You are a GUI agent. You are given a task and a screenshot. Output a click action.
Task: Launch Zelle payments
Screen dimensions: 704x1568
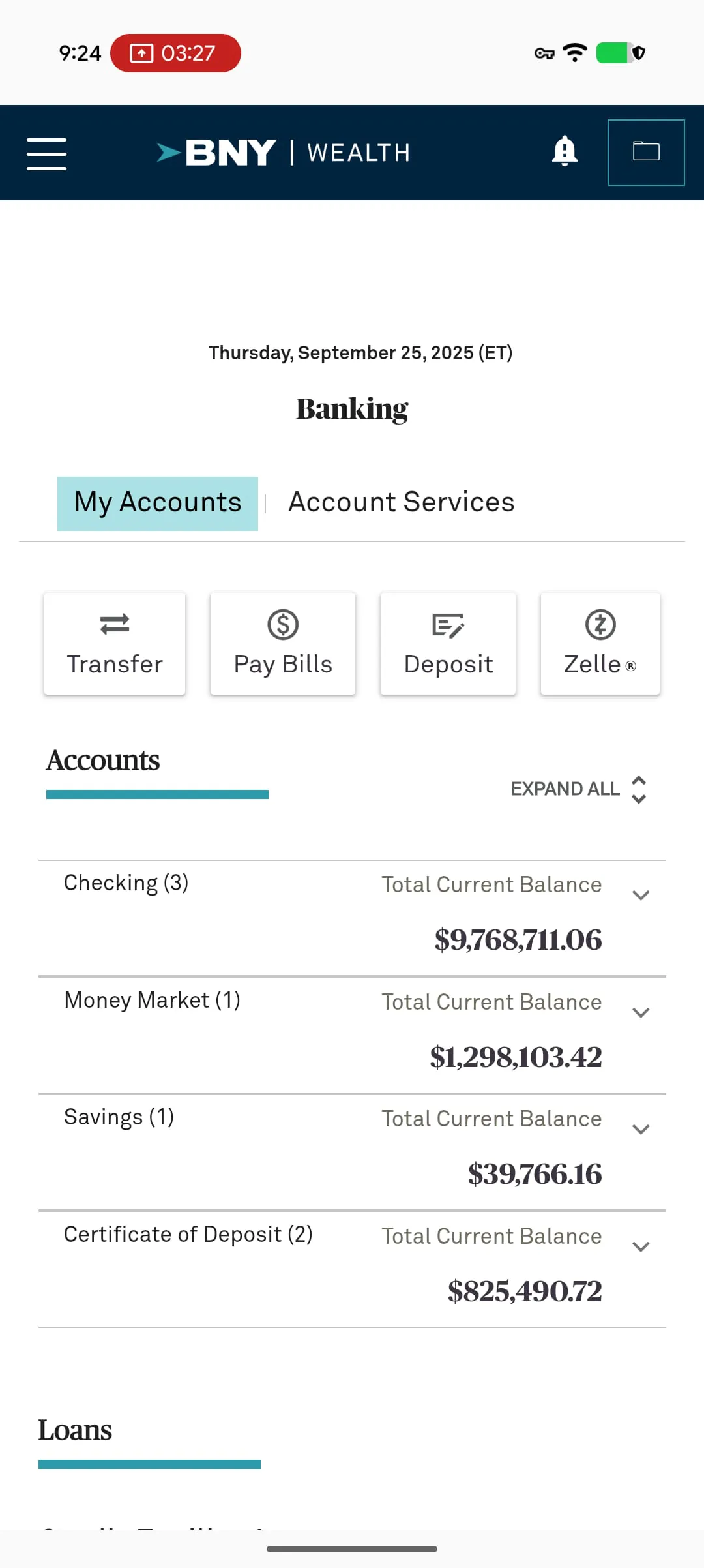[x=600, y=643]
